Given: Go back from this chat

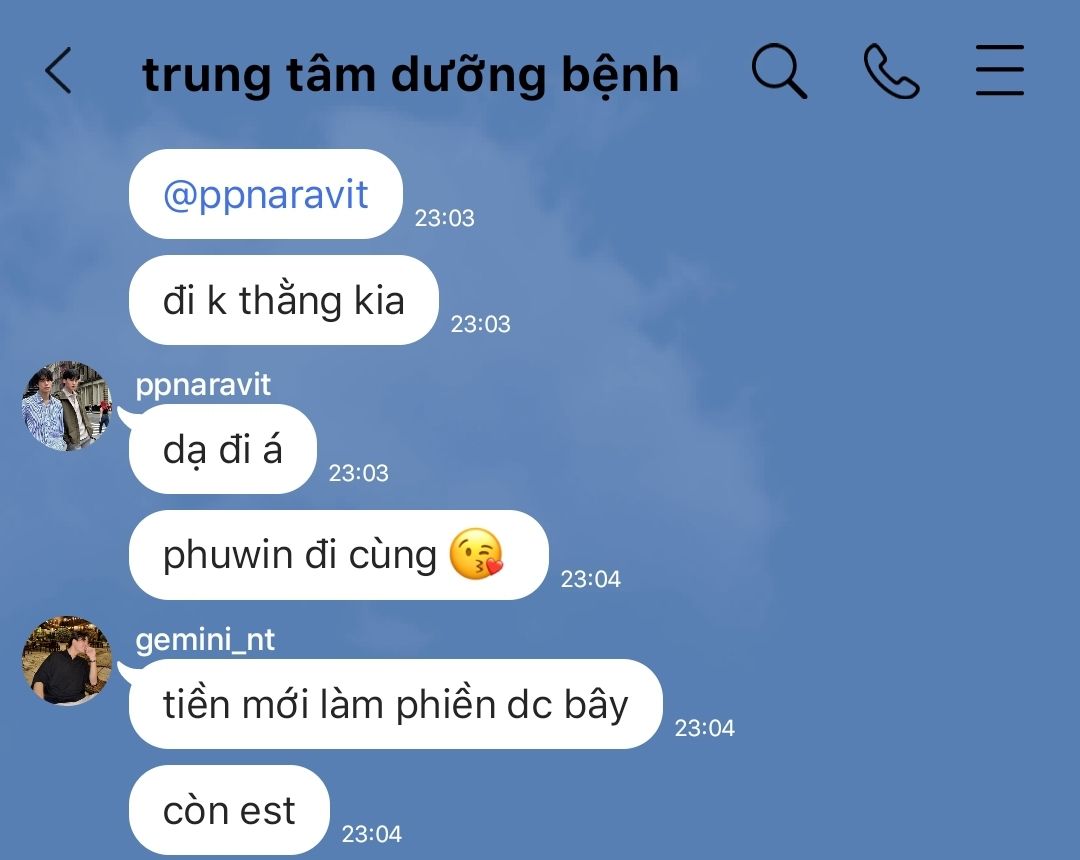Looking at the screenshot, I should click(x=59, y=70).
